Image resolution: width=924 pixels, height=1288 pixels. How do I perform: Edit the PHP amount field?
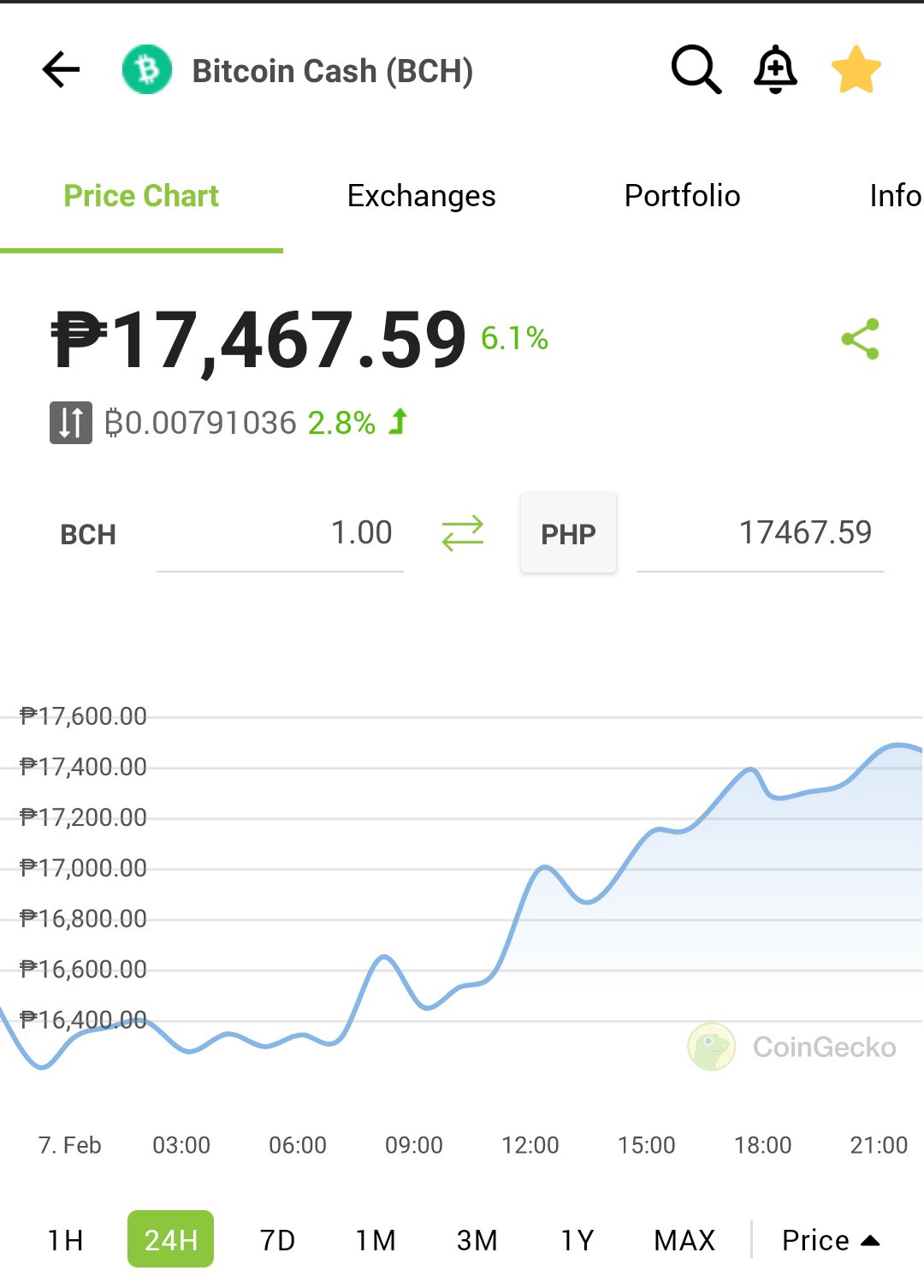click(760, 533)
